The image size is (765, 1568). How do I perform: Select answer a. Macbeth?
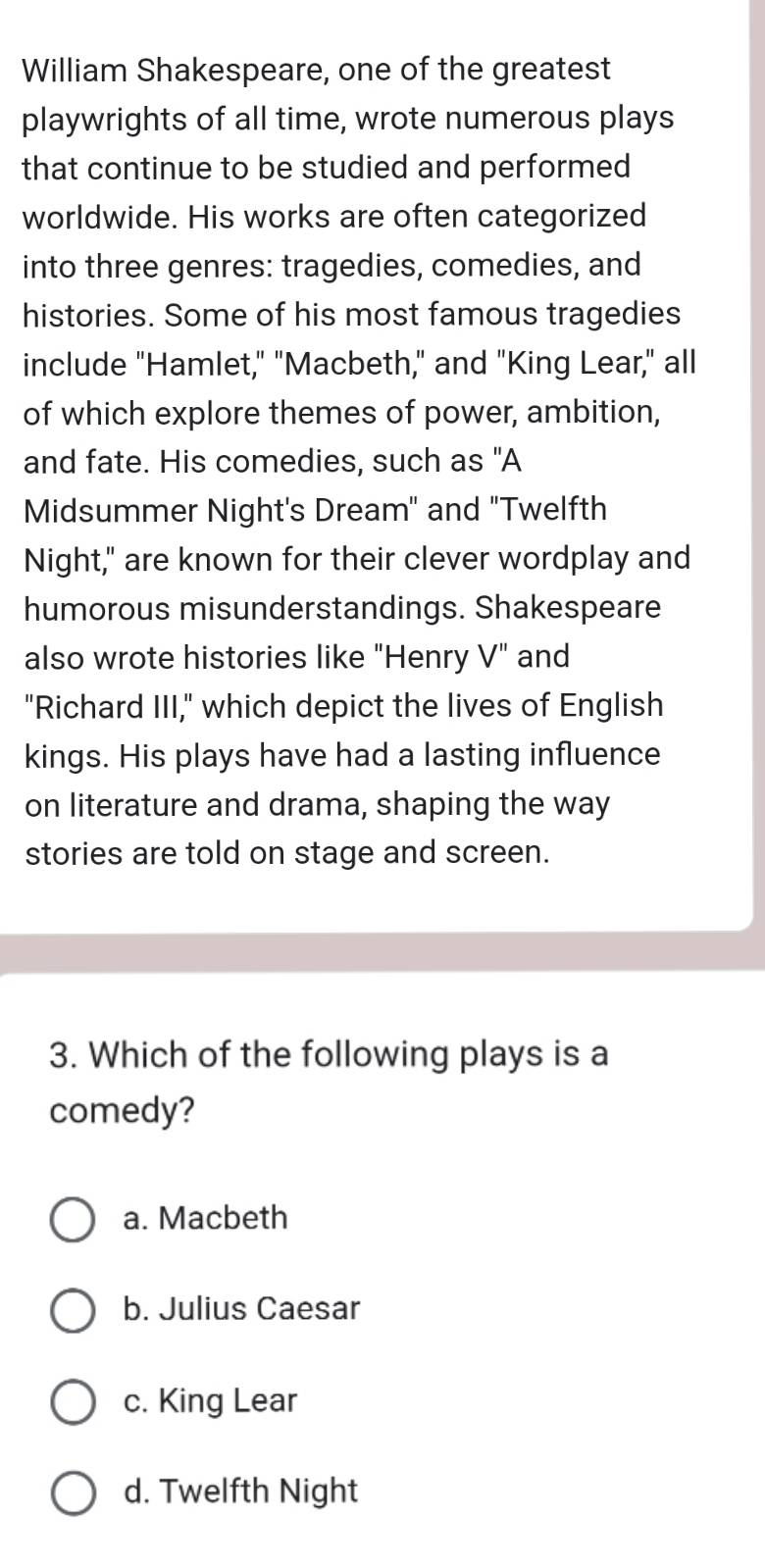tap(72, 1219)
